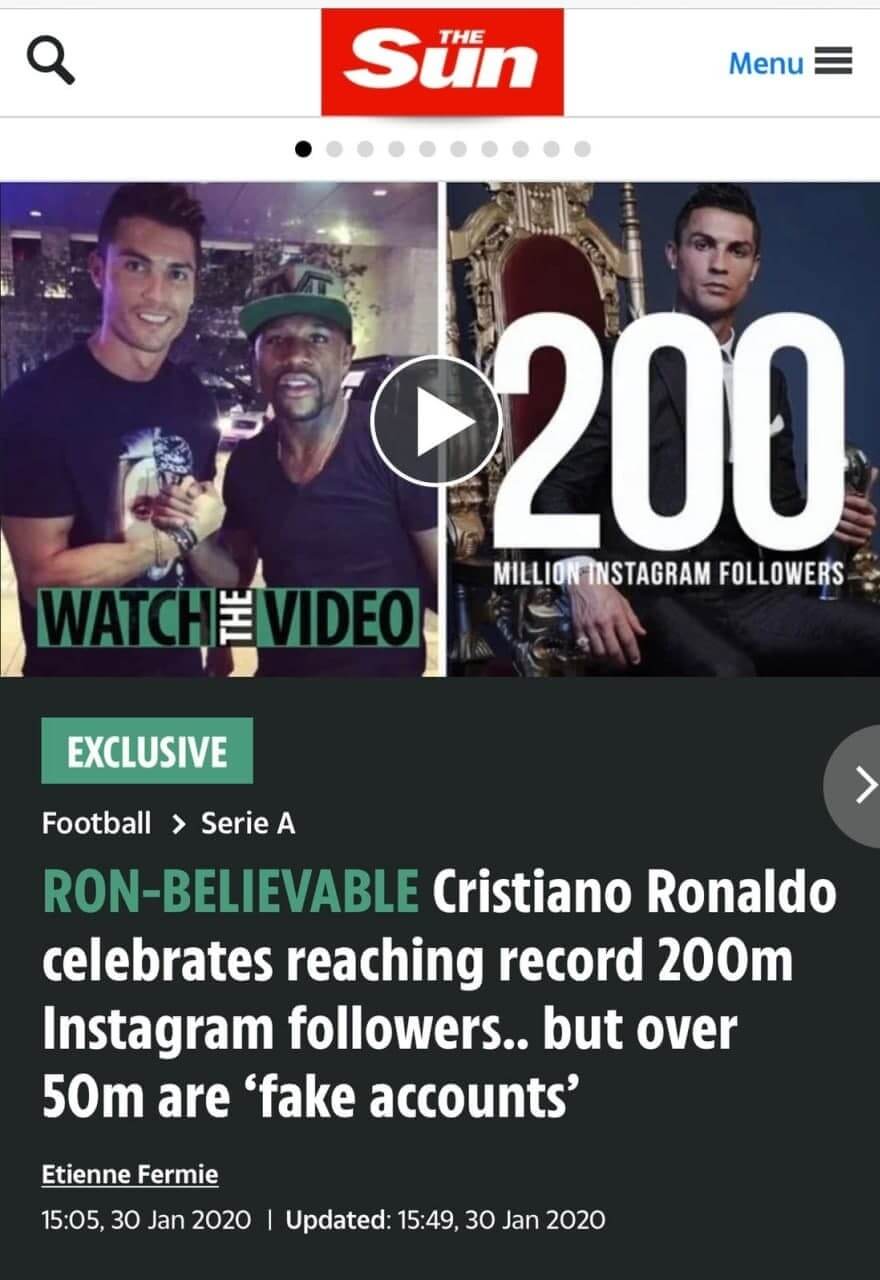This screenshot has height=1280, width=880.
Task: Open the Menu drawer
Action: point(790,63)
